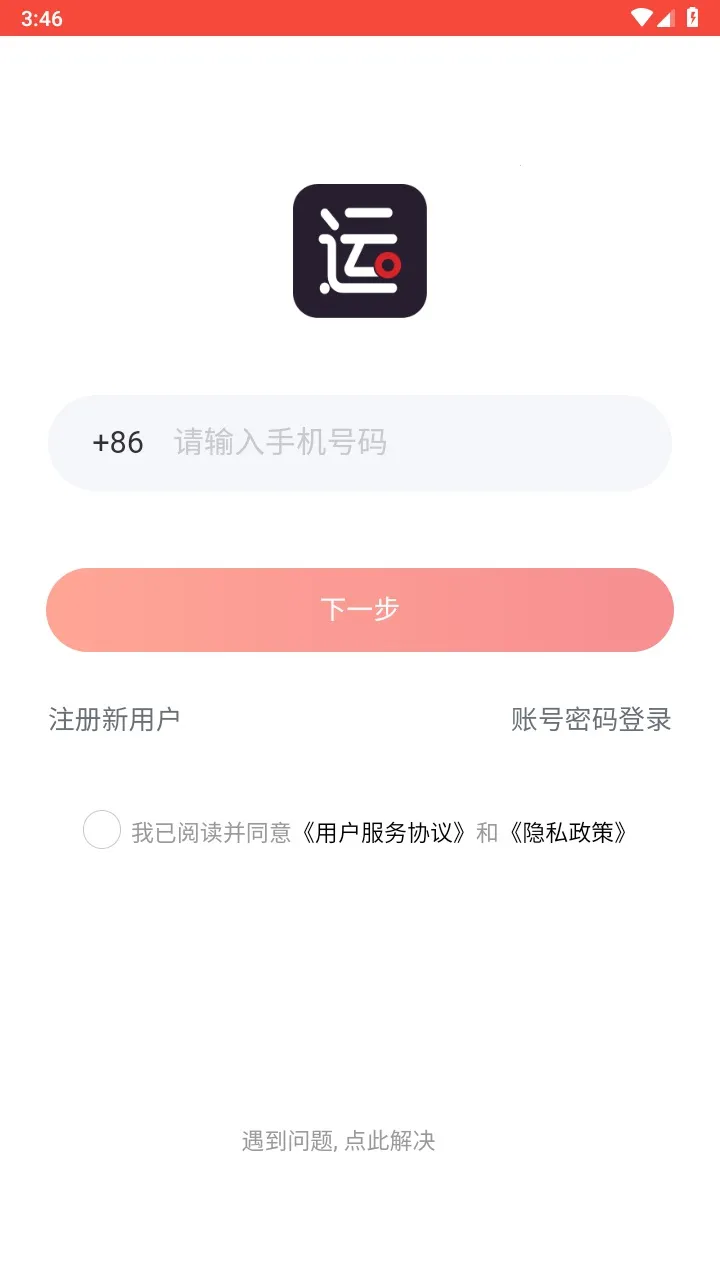Click the status bar clock showing 3:46
Viewport: 720px width, 1280px height.
[x=44, y=17]
